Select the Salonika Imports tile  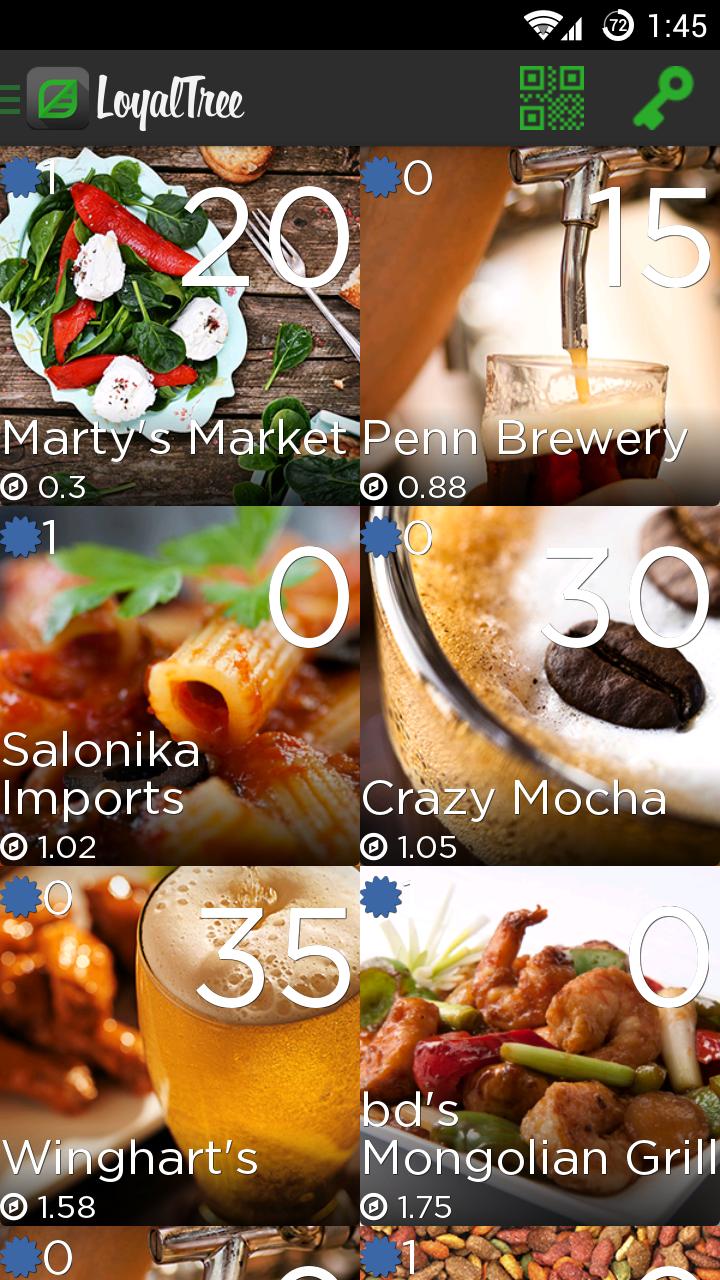pos(180,686)
